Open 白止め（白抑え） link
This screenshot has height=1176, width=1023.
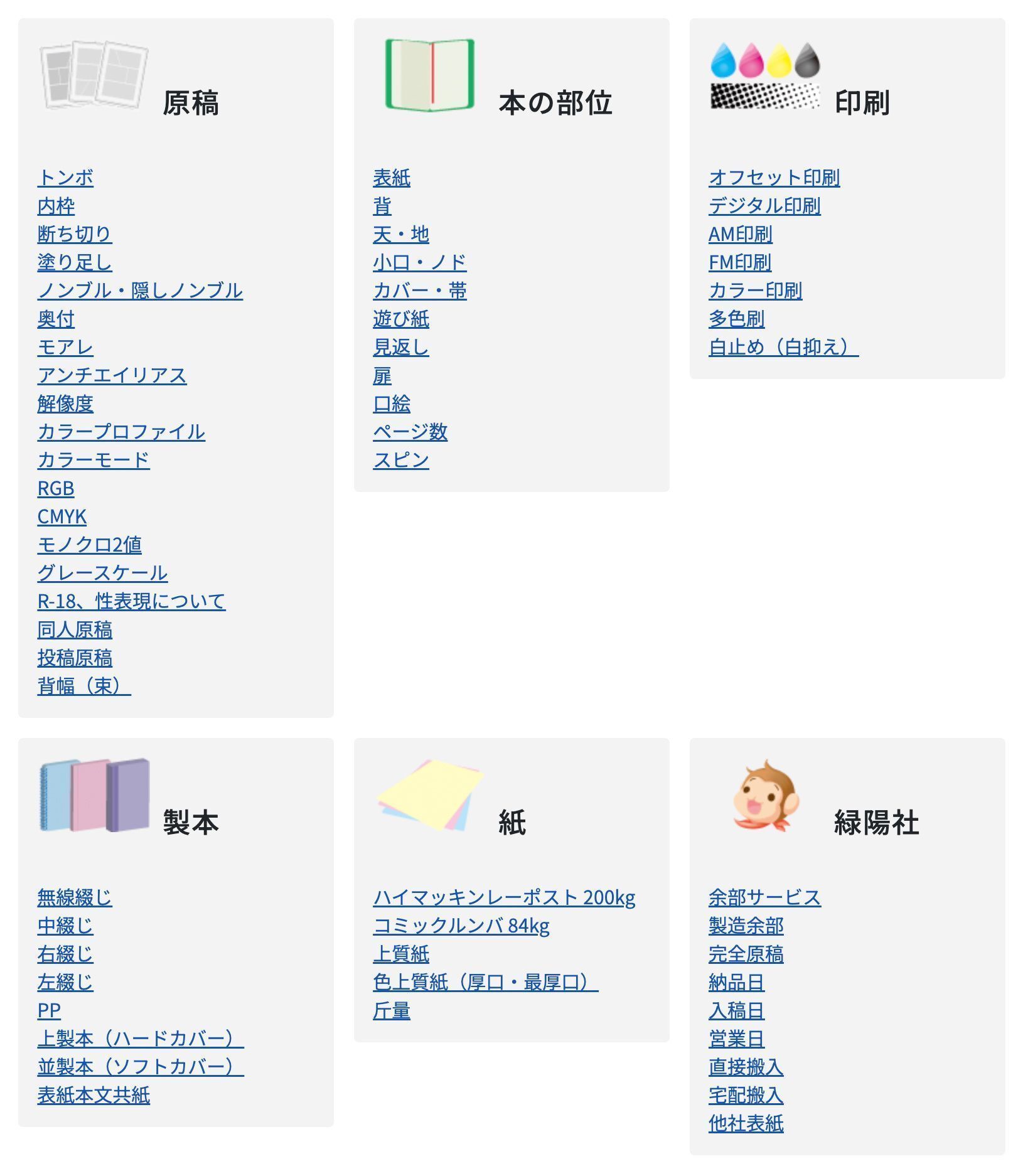pos(783,347)
